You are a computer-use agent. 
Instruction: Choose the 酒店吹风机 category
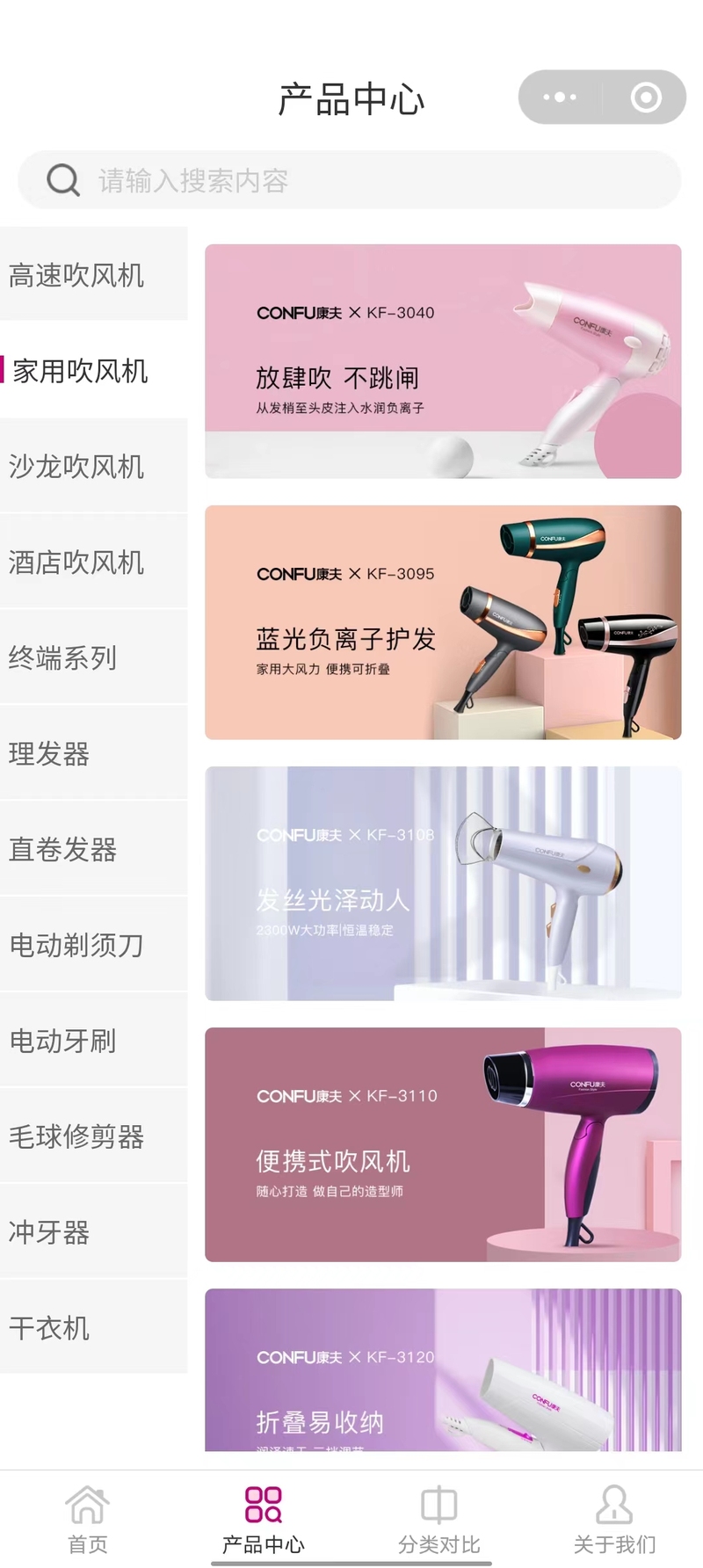(x=94, y=562)
